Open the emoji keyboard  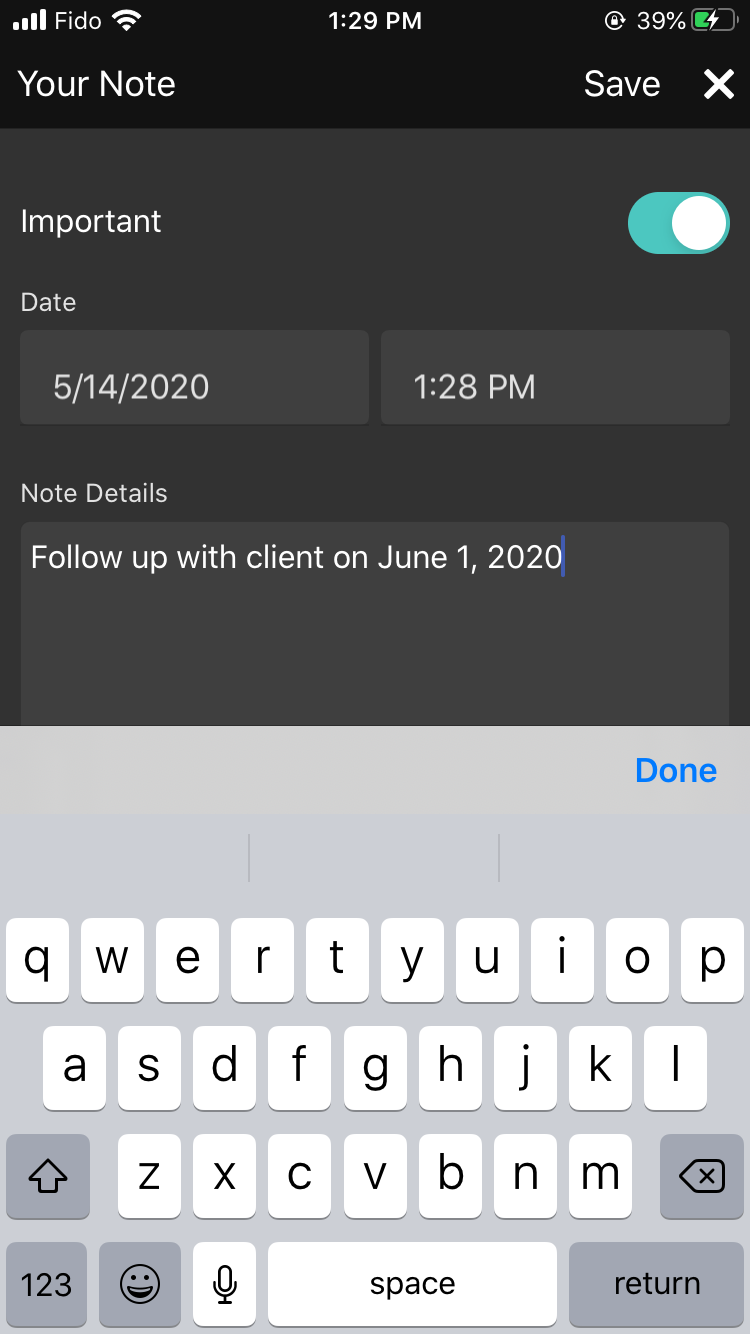point(140,1284)
